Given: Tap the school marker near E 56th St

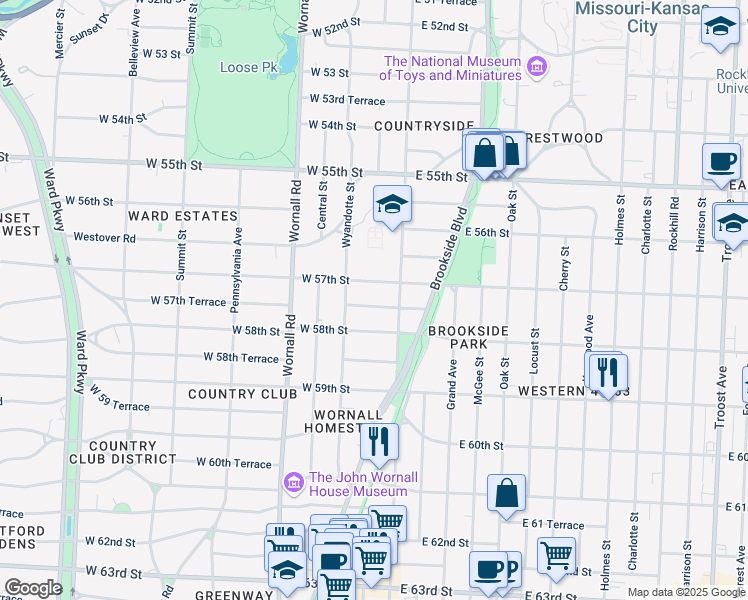Looking at the screenshot, I should (x=393, y=206).
